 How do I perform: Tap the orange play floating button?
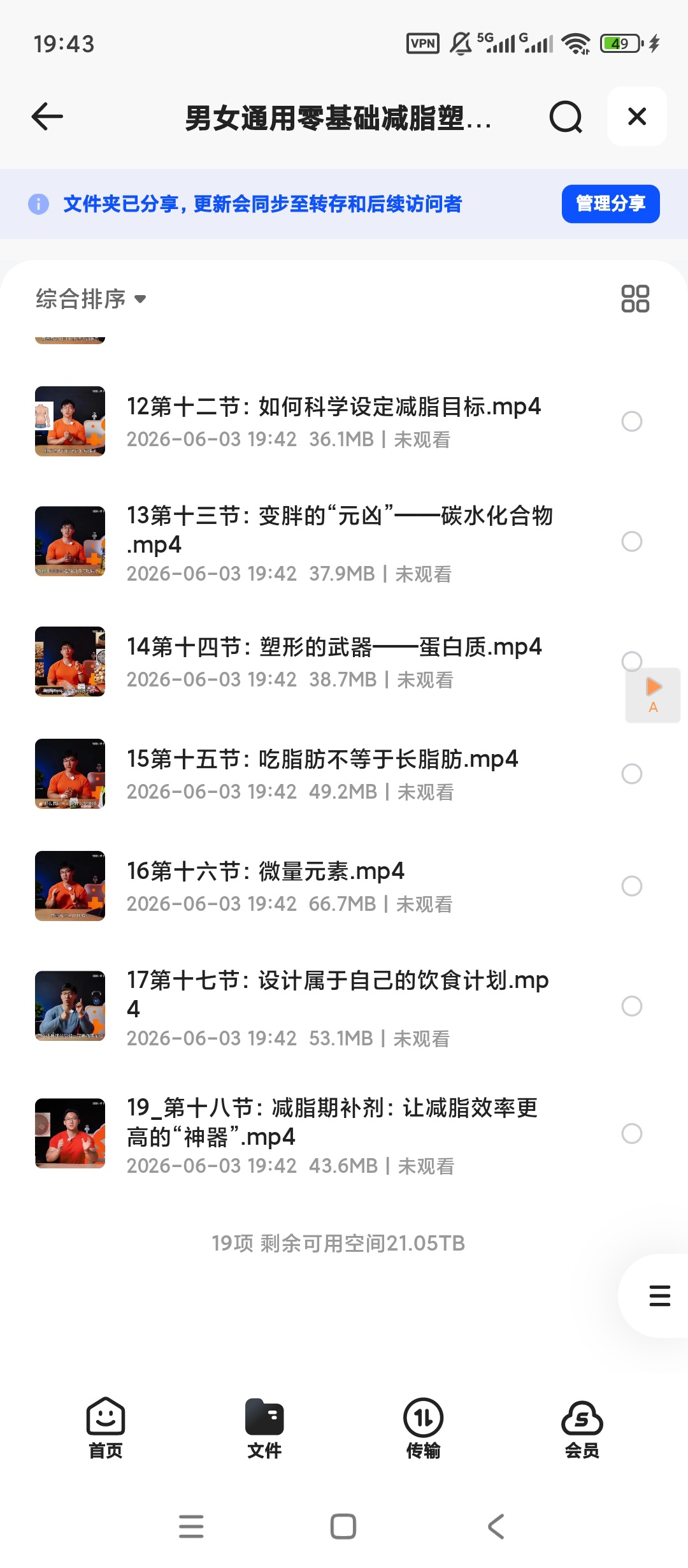coord(653,695)
